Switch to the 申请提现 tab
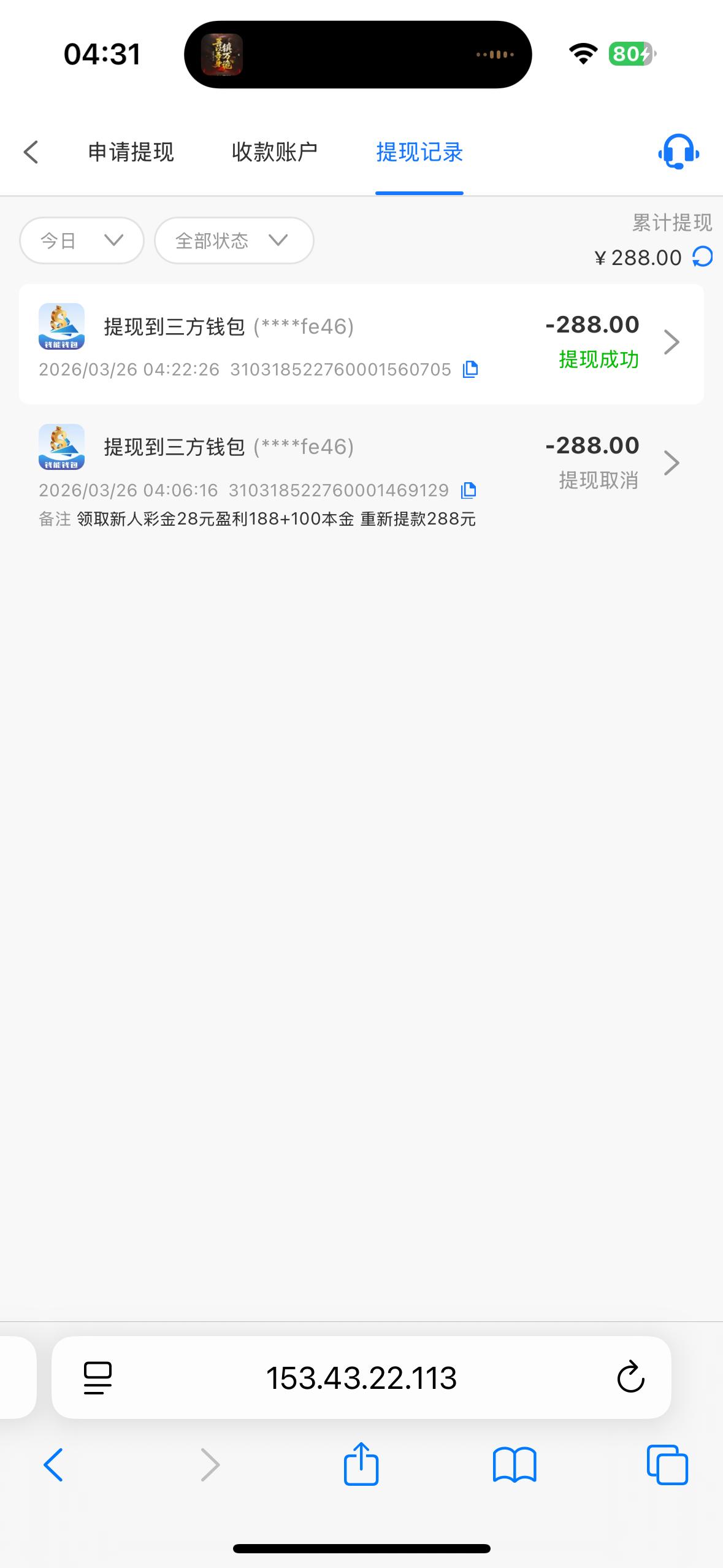 click(x=131, y=152)
